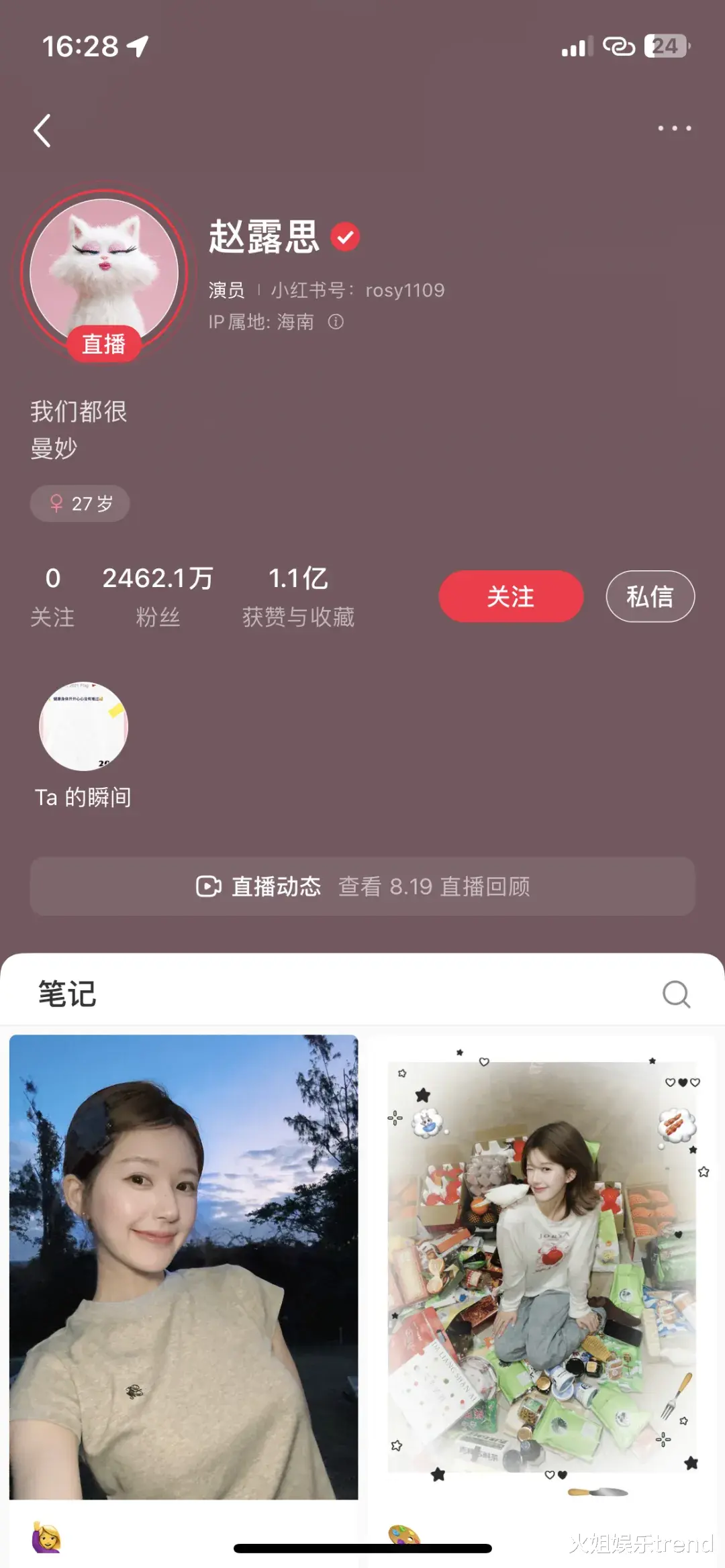Tap the IP属地 info icon
This screenshot has width=725, height=1568.
(336, 323)
